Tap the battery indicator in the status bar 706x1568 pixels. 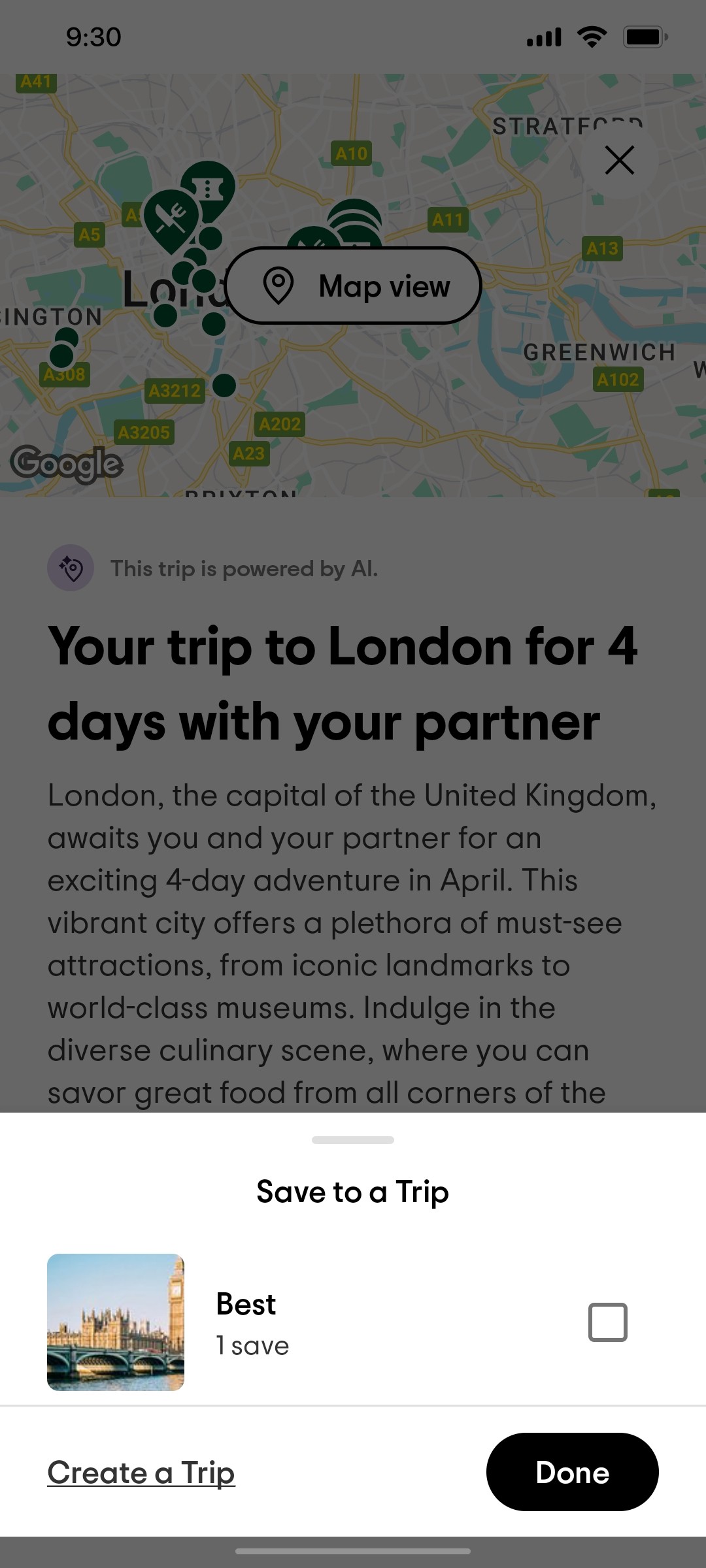pyautogui.click(x=644, y=37)
